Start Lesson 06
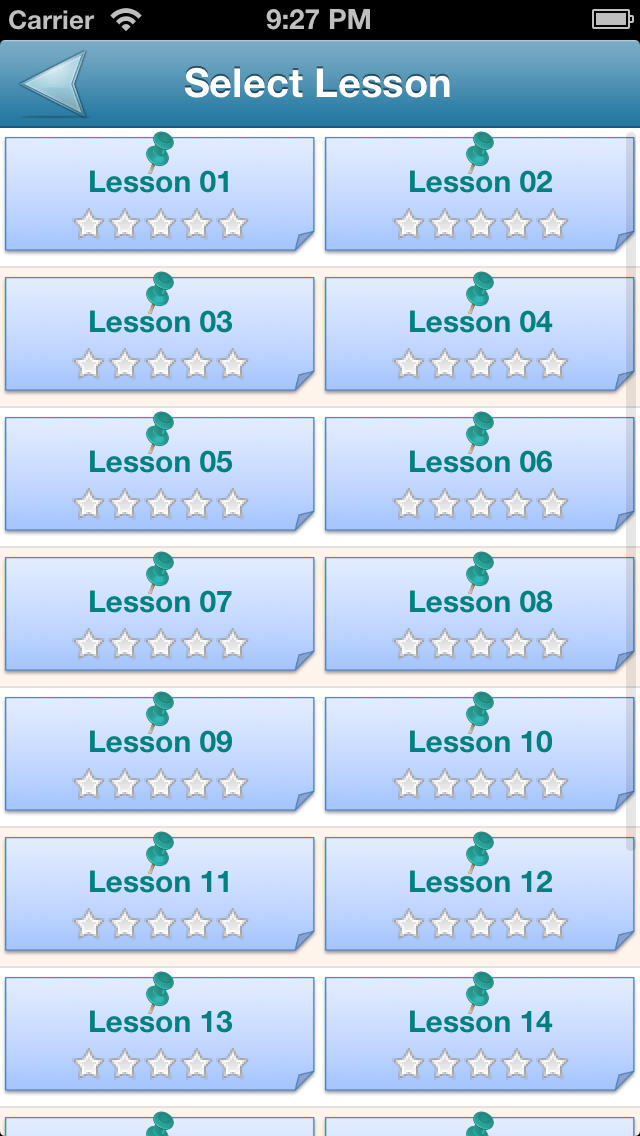The width and height of the screenshot is (640, 1136). 480,473
